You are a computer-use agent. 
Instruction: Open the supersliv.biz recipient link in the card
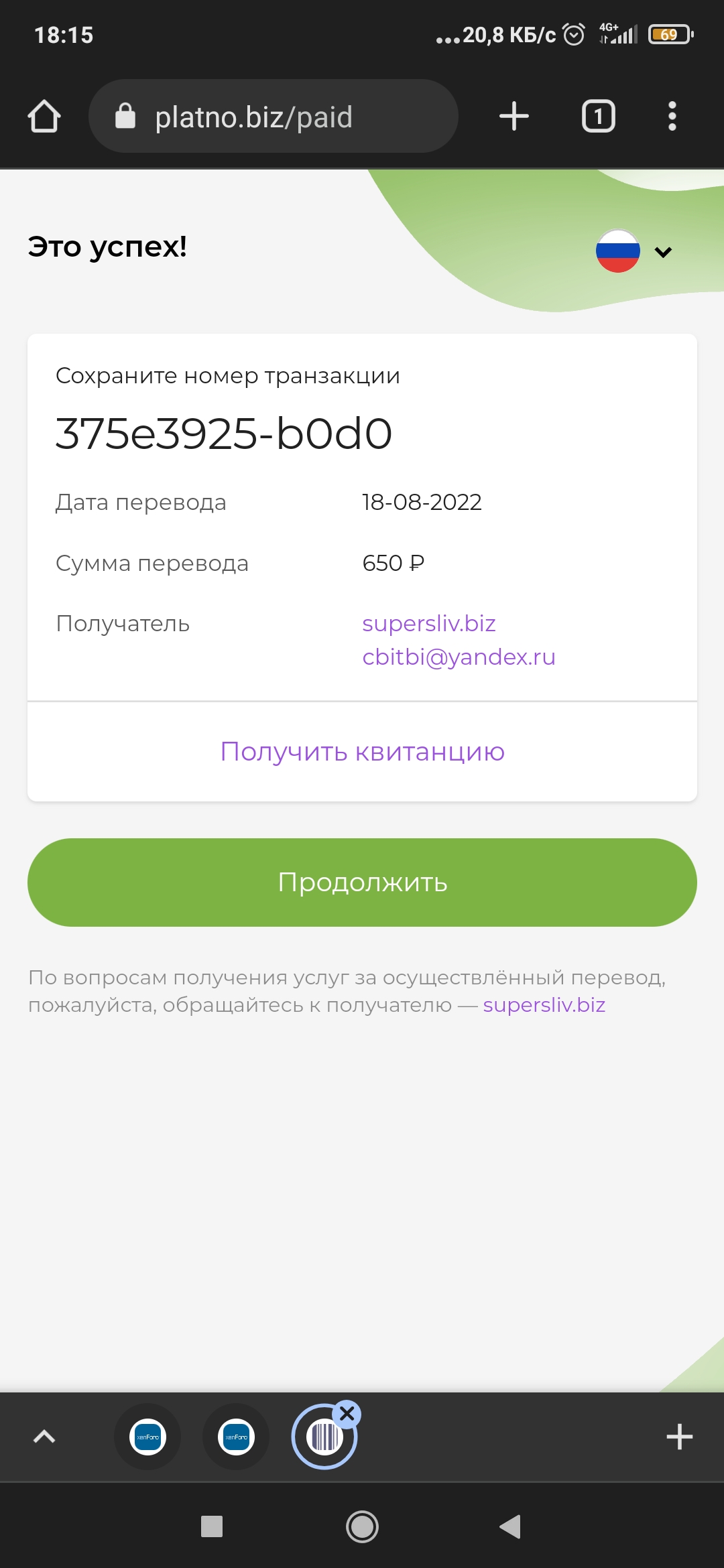point(429,623)
